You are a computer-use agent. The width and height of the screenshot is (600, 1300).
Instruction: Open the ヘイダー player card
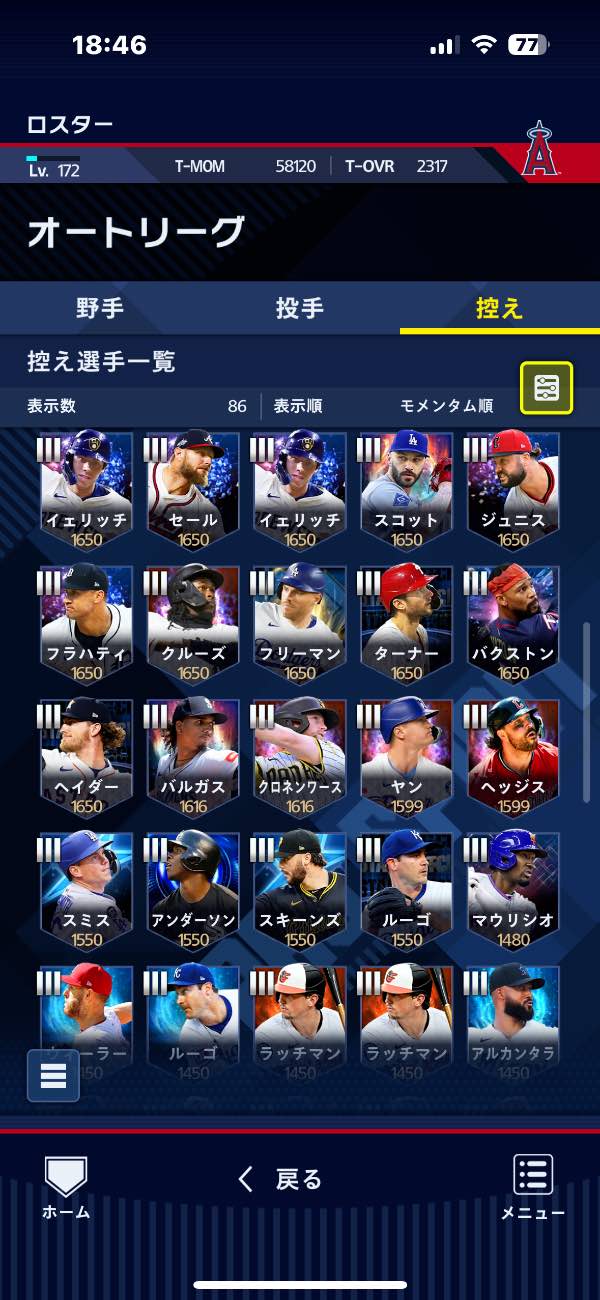pos(86,757)
